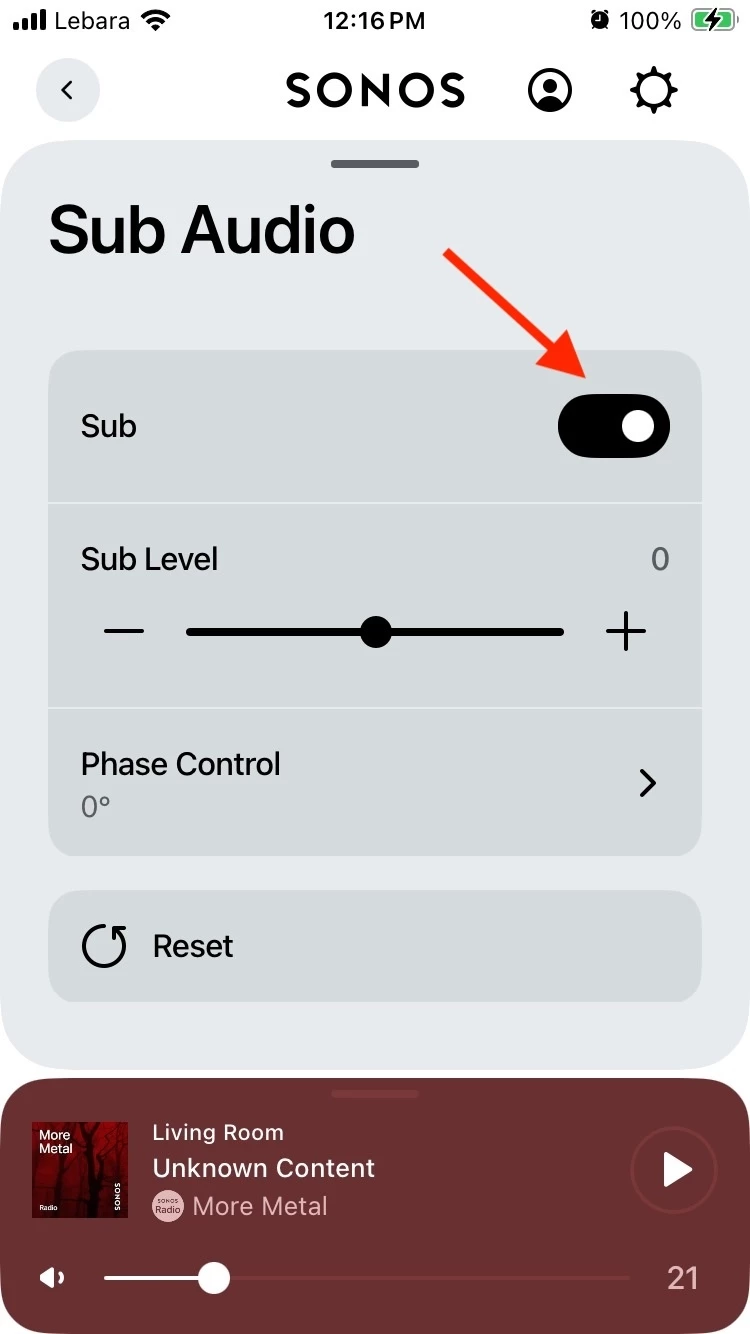Open Phase Control settings
The height and width of the screenshot is (1334, 750).
pos(375,782)
